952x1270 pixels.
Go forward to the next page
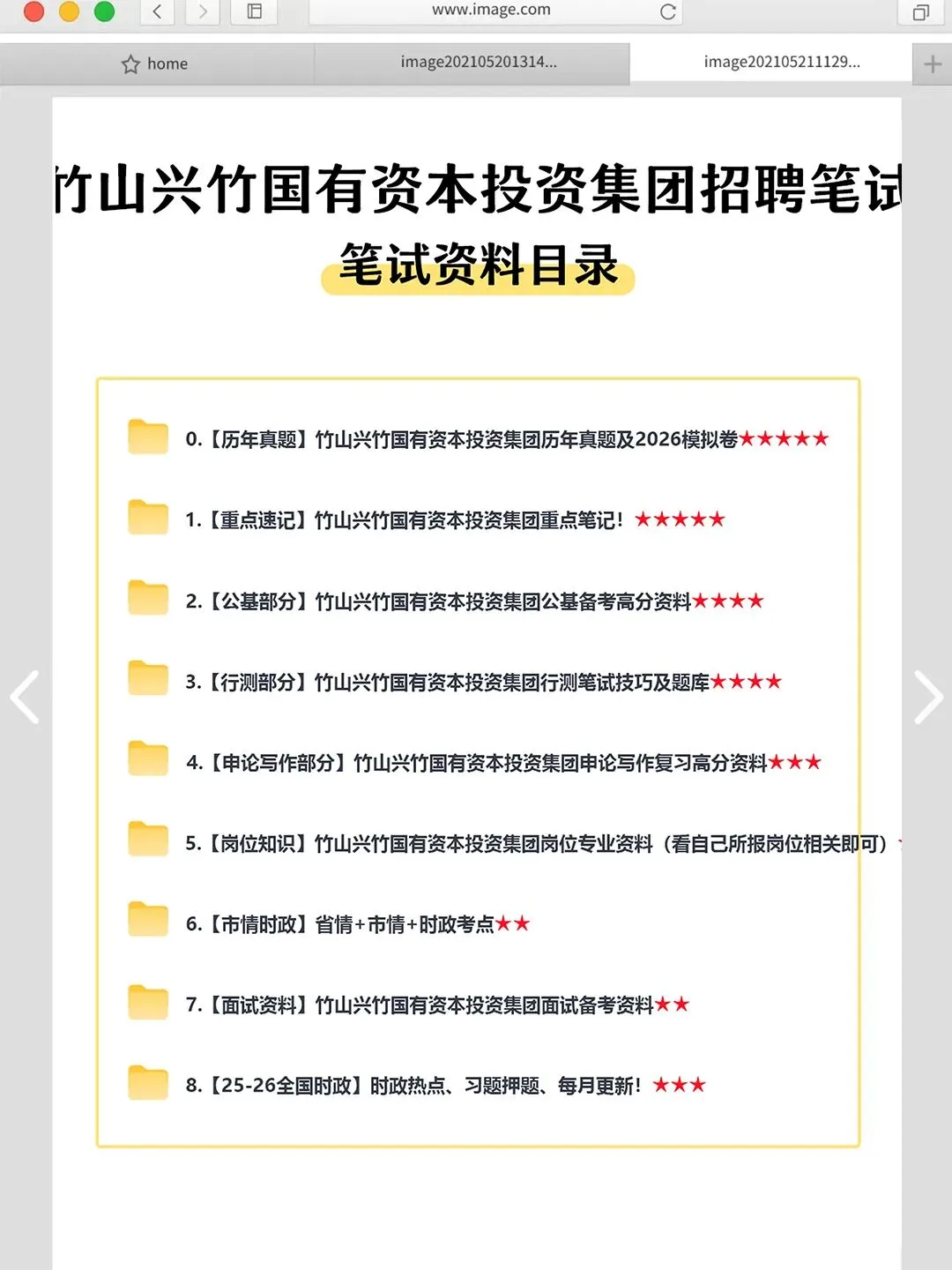(x=203, y=11)
